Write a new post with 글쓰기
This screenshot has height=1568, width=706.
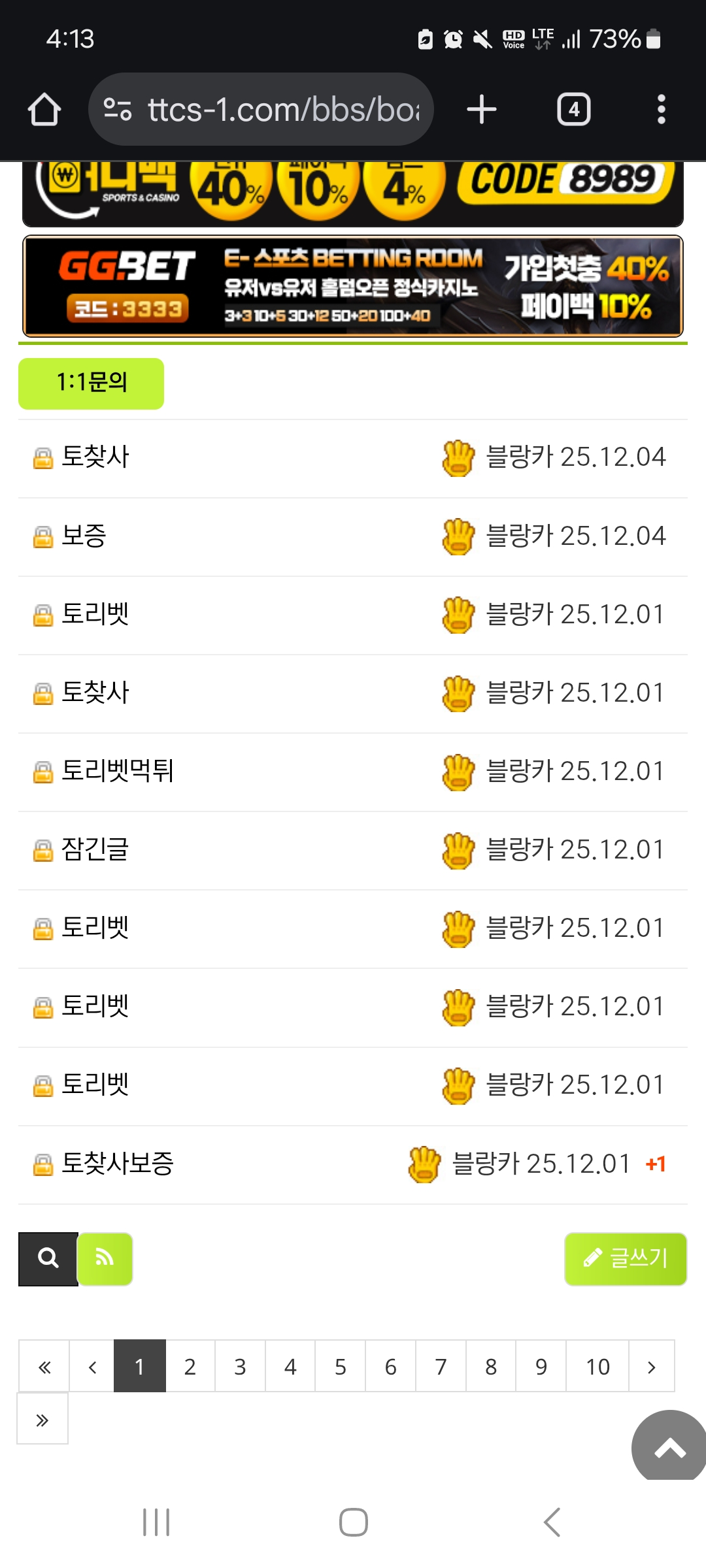[626, 1258]
